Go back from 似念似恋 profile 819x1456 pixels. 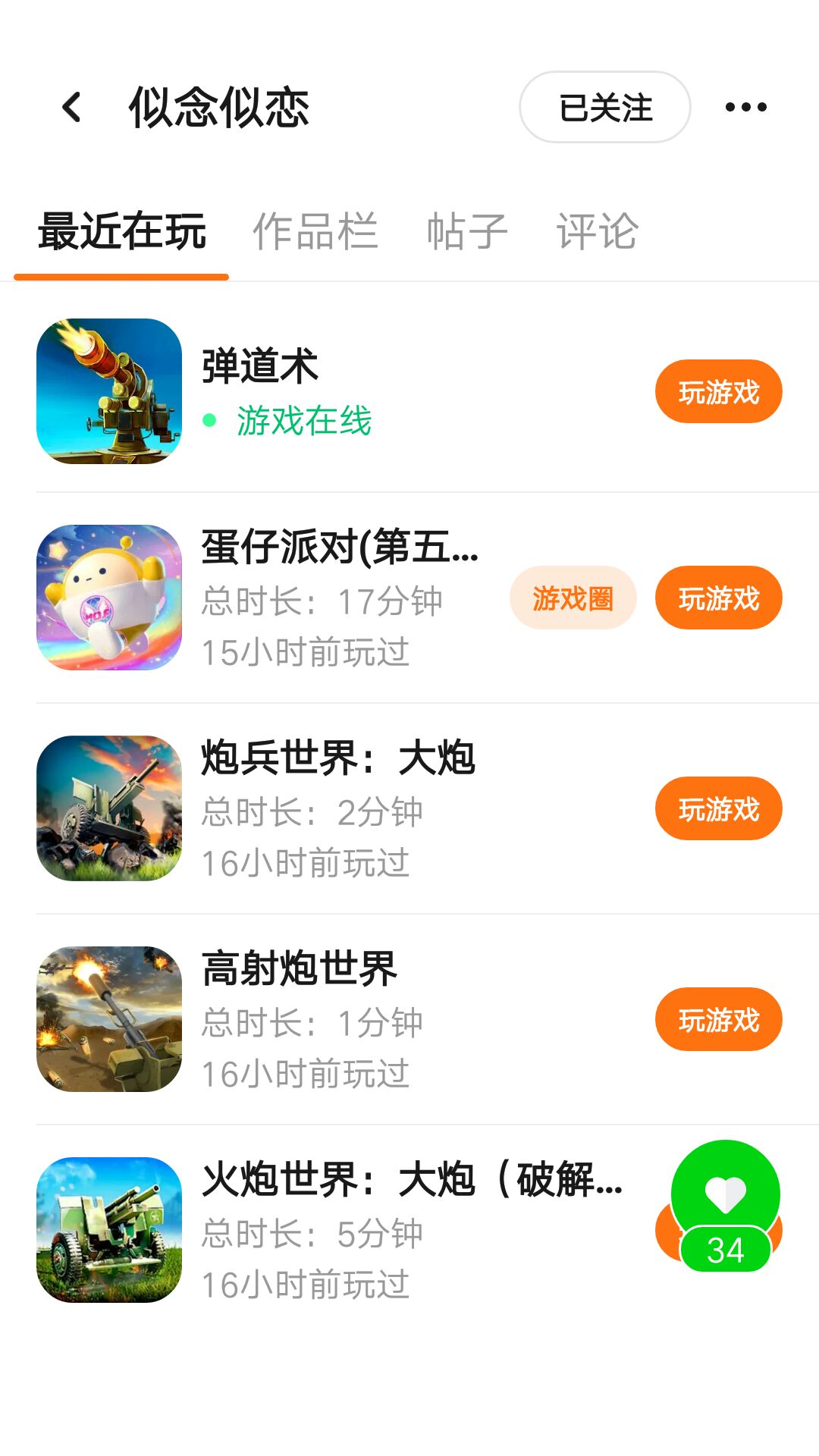click(x=72, y=107)
